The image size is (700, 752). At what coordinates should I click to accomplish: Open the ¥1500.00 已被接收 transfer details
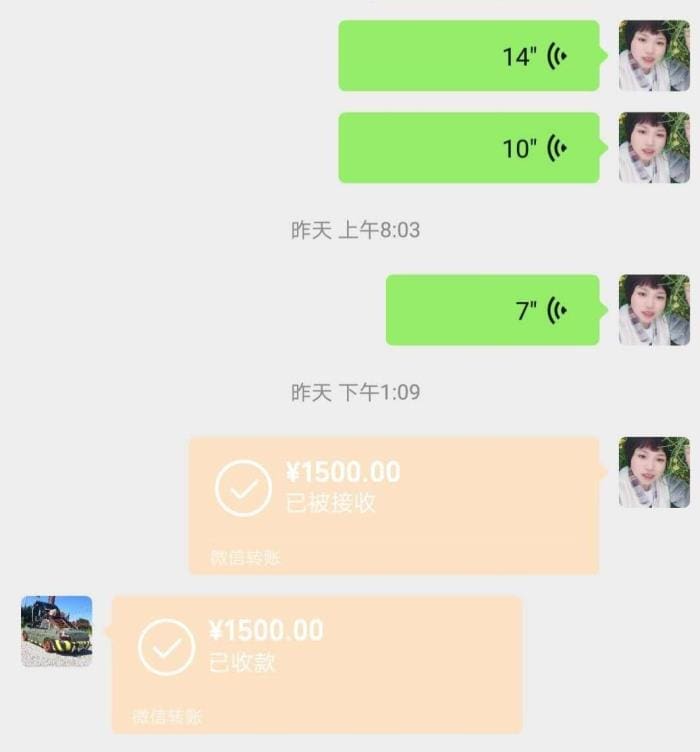coord(393,504)
